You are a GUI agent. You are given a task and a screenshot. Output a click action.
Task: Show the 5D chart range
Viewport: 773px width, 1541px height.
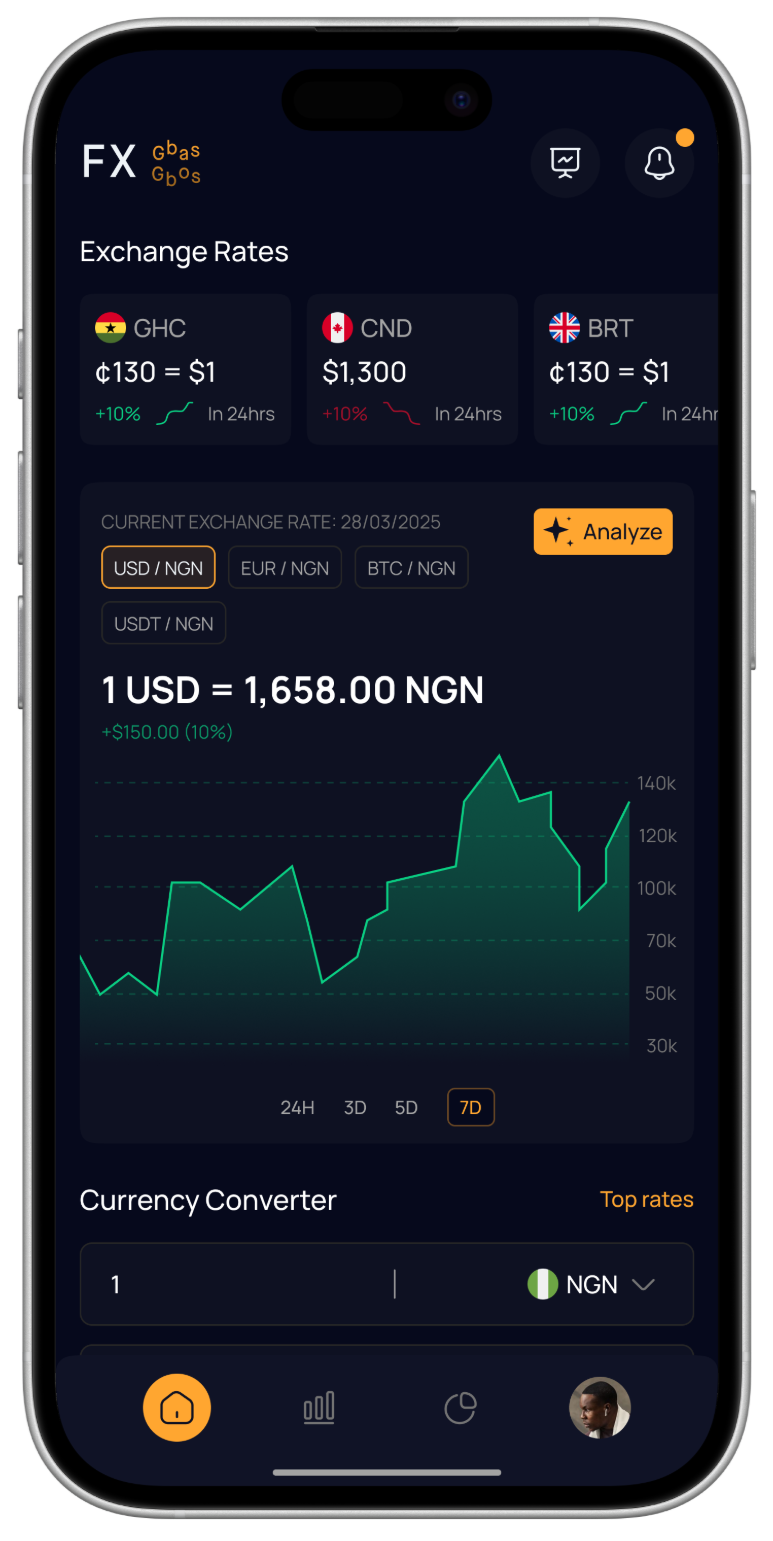coord(406,1108)
